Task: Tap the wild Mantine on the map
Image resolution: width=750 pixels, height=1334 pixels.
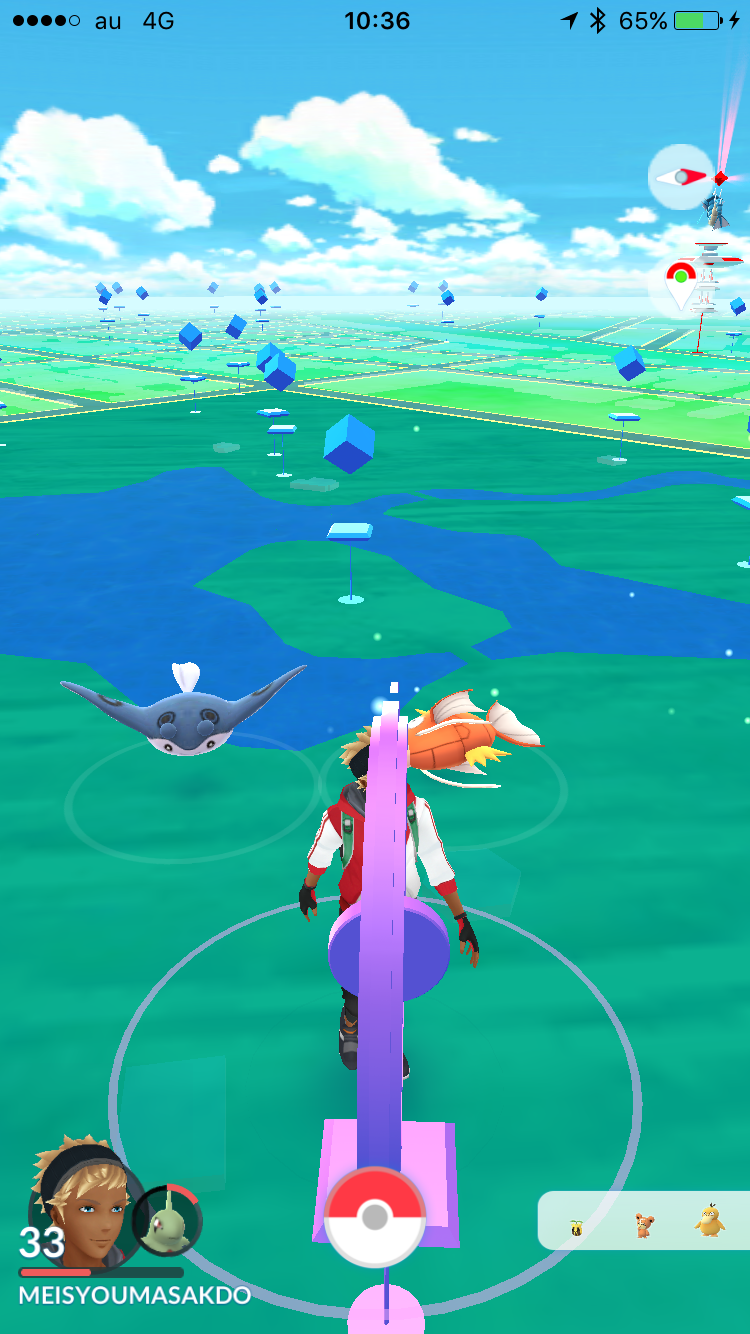Action: click(183, 708)
